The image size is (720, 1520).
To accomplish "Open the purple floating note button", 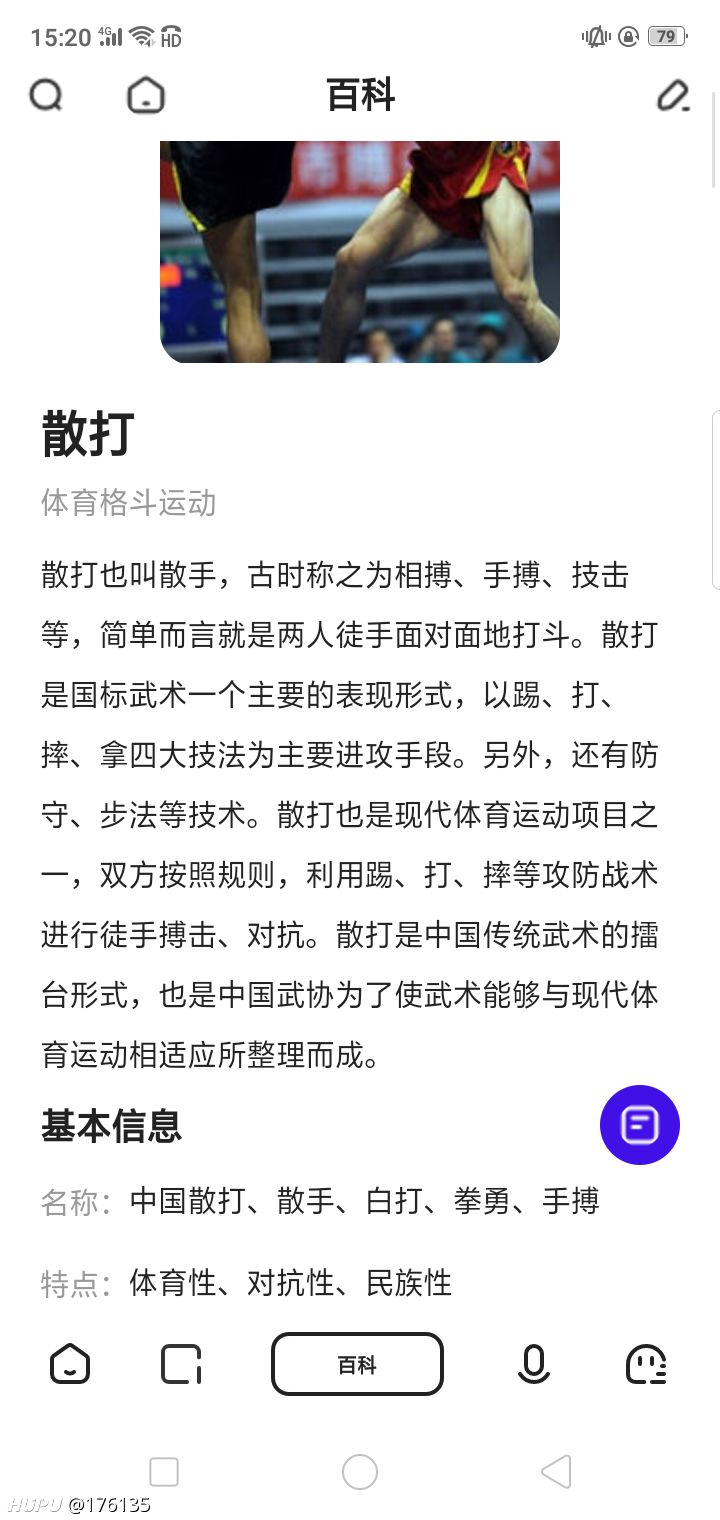I will click(x=640, y=1125).
